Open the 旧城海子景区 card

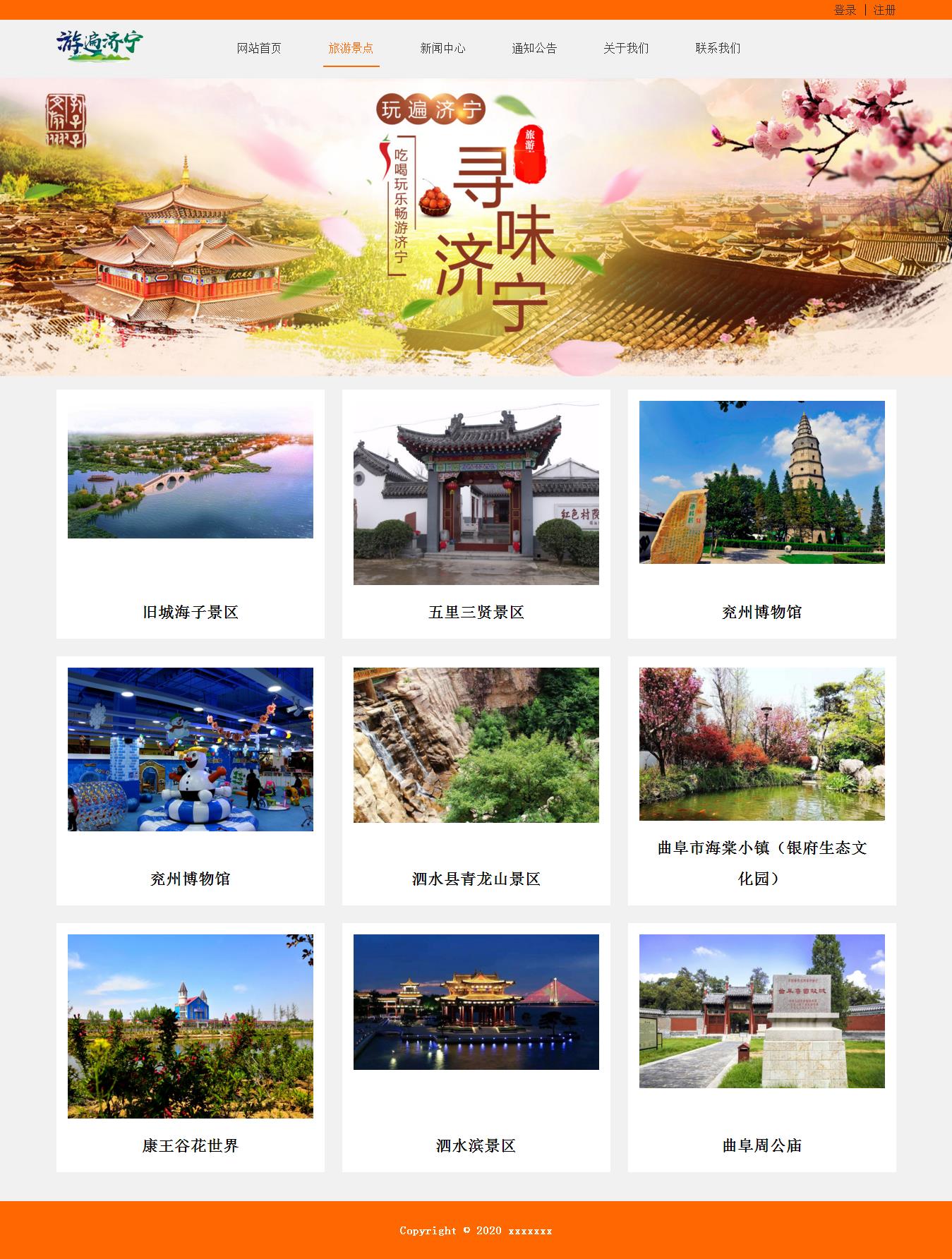coord(191,514)
